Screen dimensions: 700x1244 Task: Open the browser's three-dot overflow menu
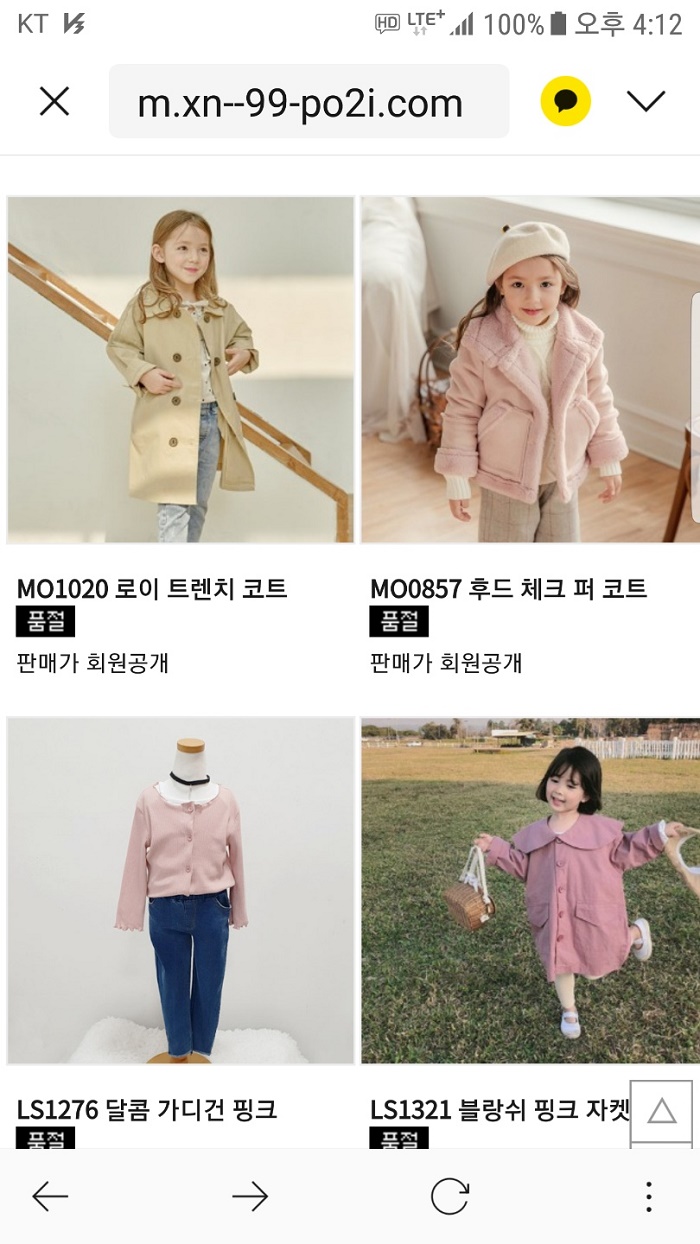pos(649,1196)
